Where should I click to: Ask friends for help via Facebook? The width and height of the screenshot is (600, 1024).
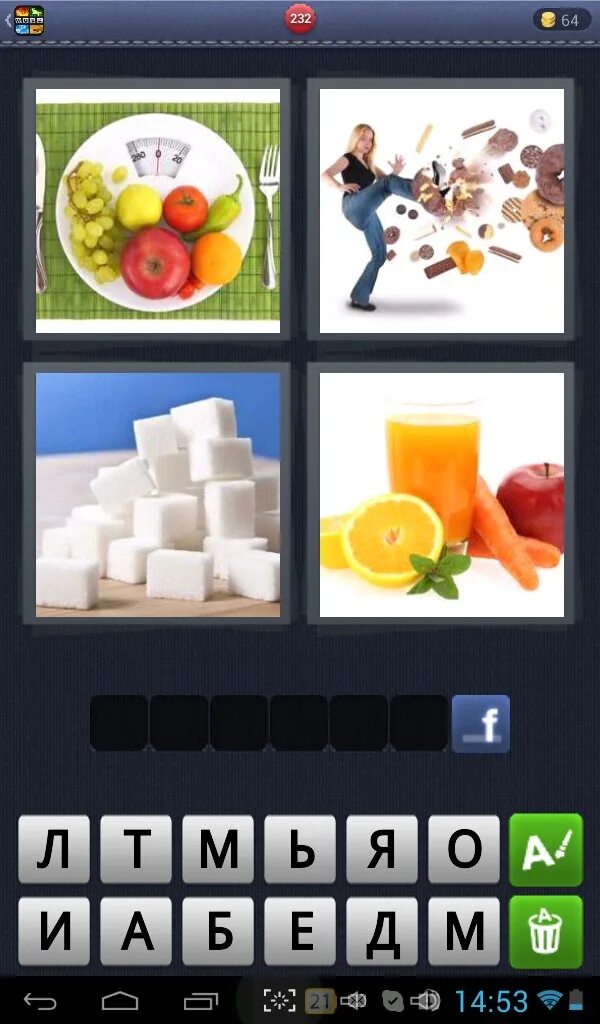[x=481, y=724]
